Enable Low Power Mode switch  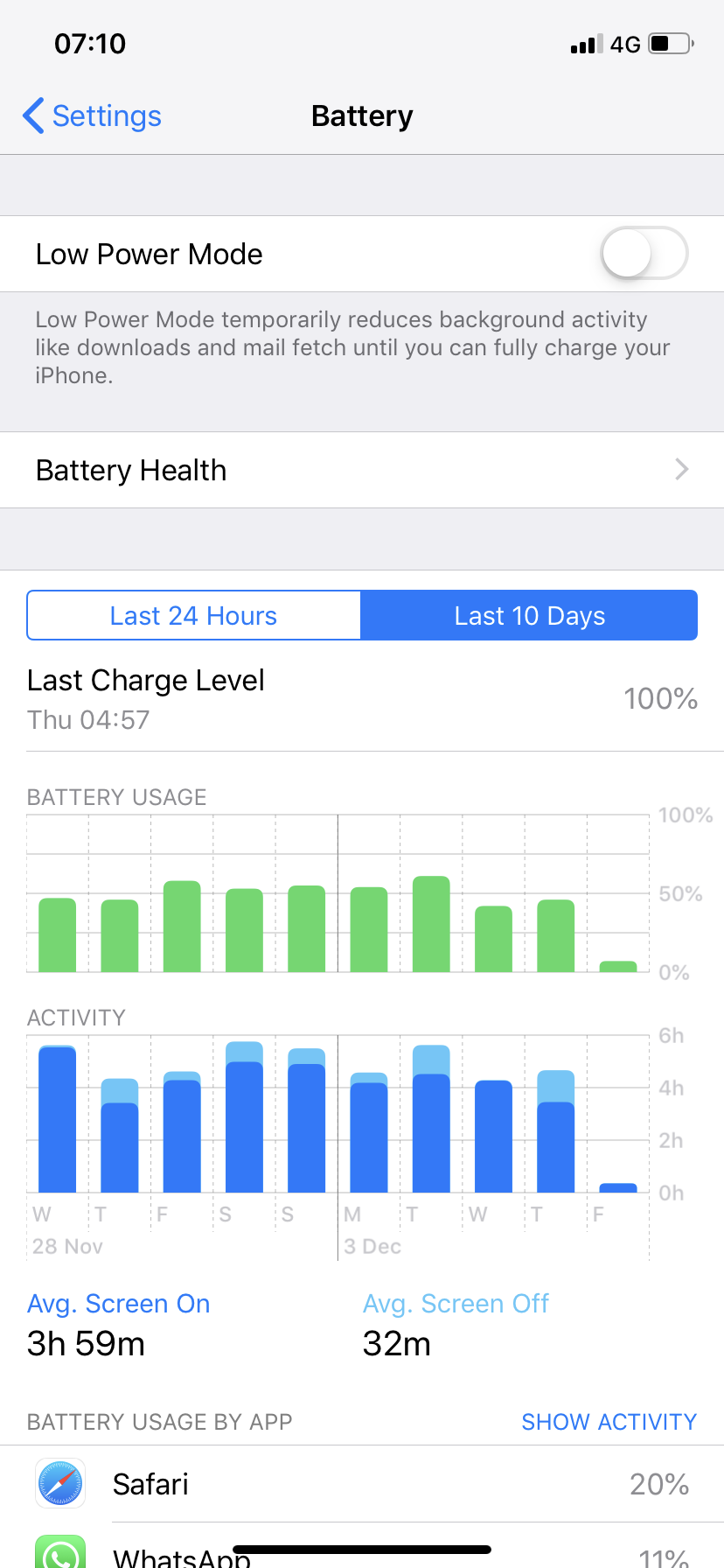click(x=644, y=254)
